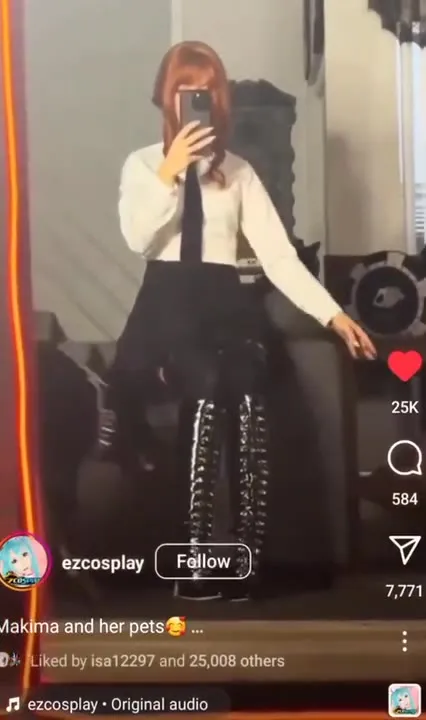The width and height of the screenshot is (426, 720).
Task: Tap the red heart like icon
Action: [x=404, y=366]
